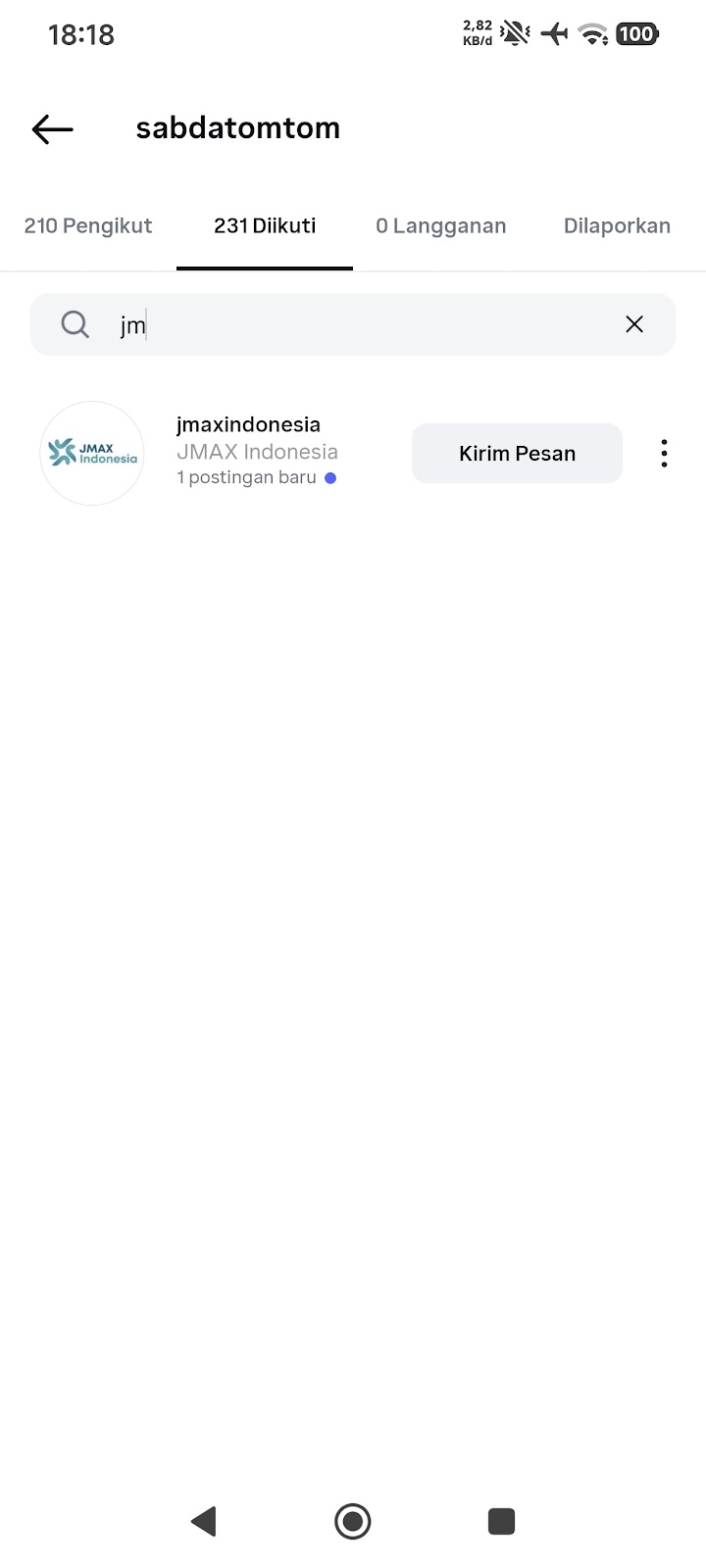706x1568 pixels.
Task: Tap Kirim Pesan for jmaxindonesia
Action: point(517,454)
